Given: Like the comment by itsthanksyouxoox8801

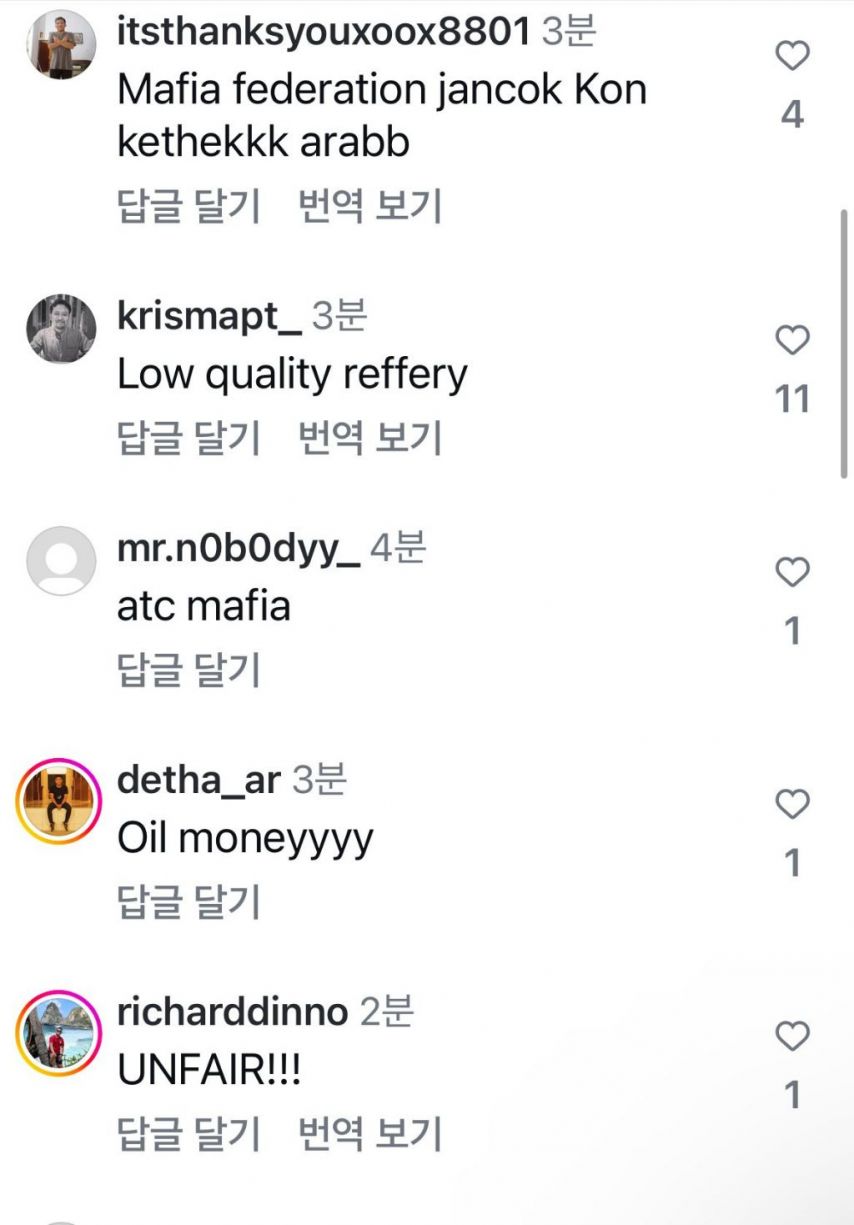Looking at the screenshot, I should click(792, 57).
